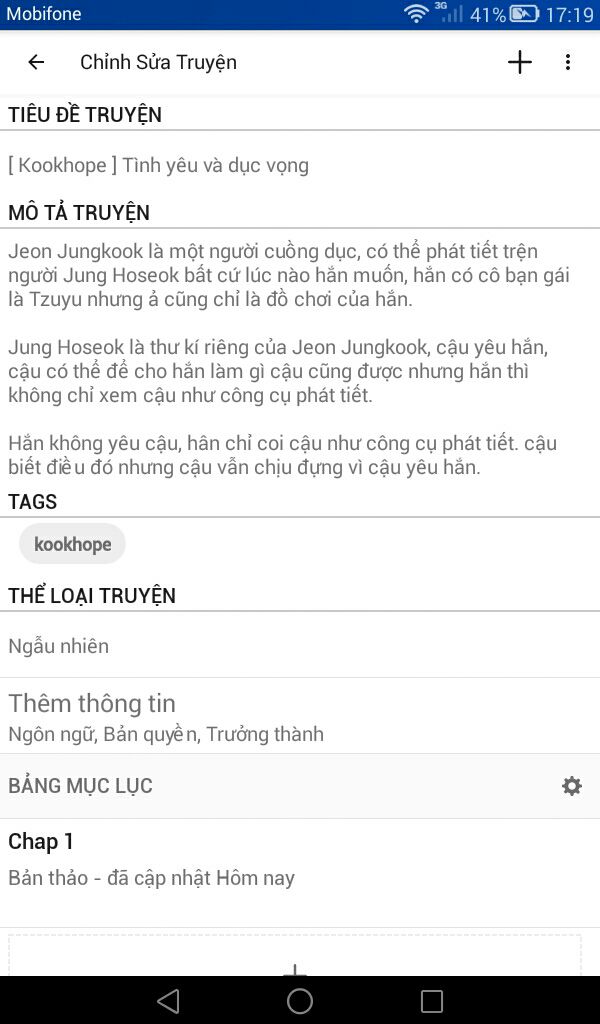Edit the story title field
Image resolution: width=600 pixels, height=1024 pixels.
tap(300, 165)
